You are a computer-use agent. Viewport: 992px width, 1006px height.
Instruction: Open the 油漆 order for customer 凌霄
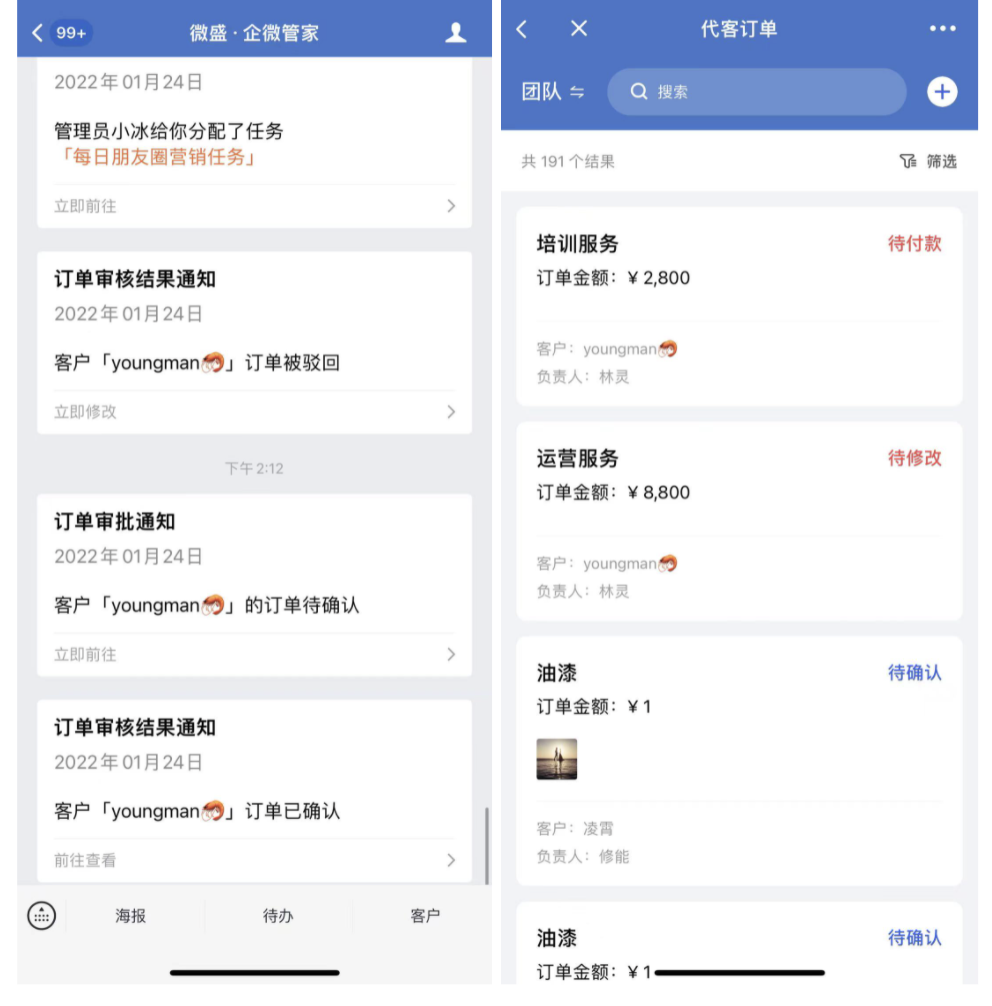(x=739, y=760)
